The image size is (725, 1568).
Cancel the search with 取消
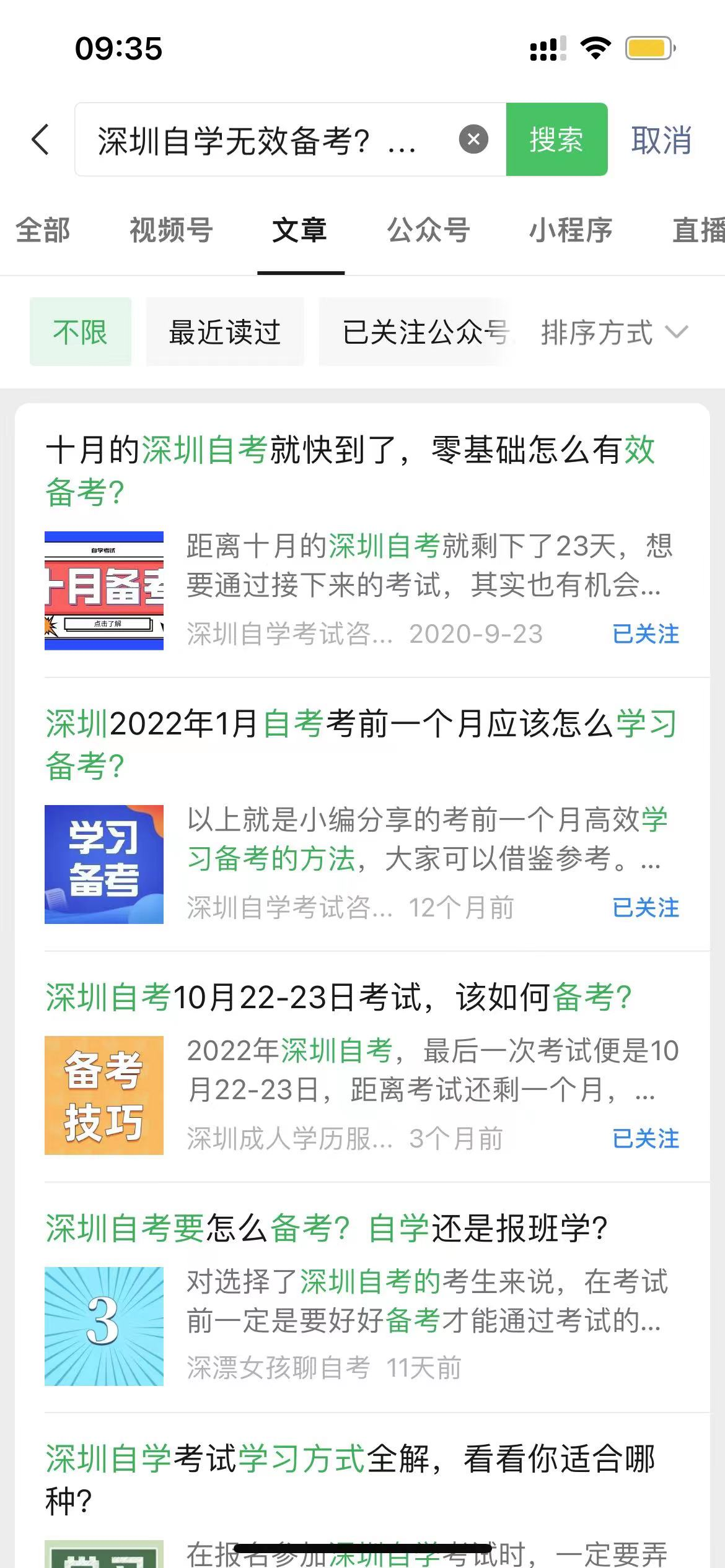[661, 140]
